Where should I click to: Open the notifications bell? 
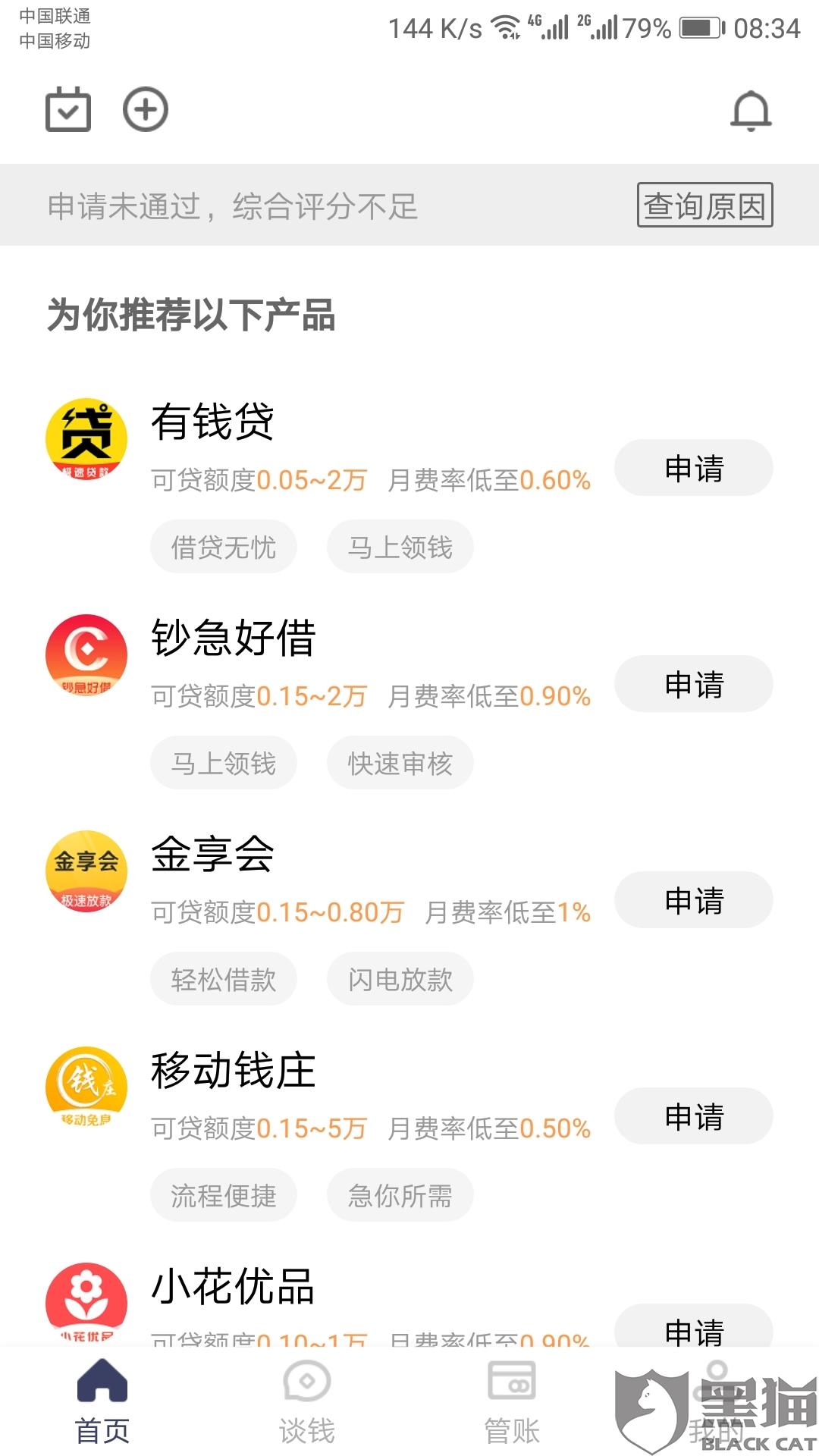point(751,111)
